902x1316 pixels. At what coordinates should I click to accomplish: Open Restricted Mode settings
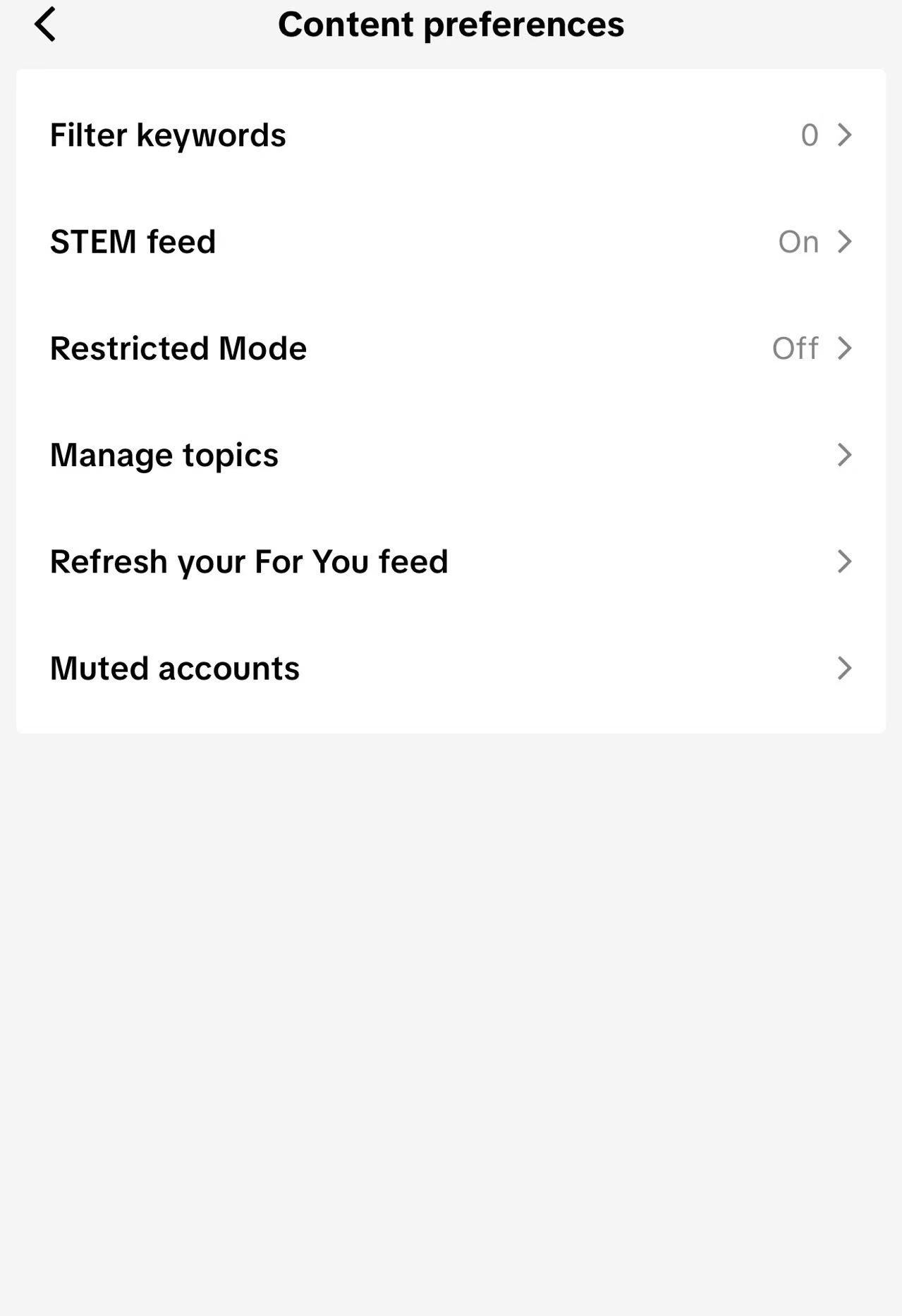[x=450, y=348]
